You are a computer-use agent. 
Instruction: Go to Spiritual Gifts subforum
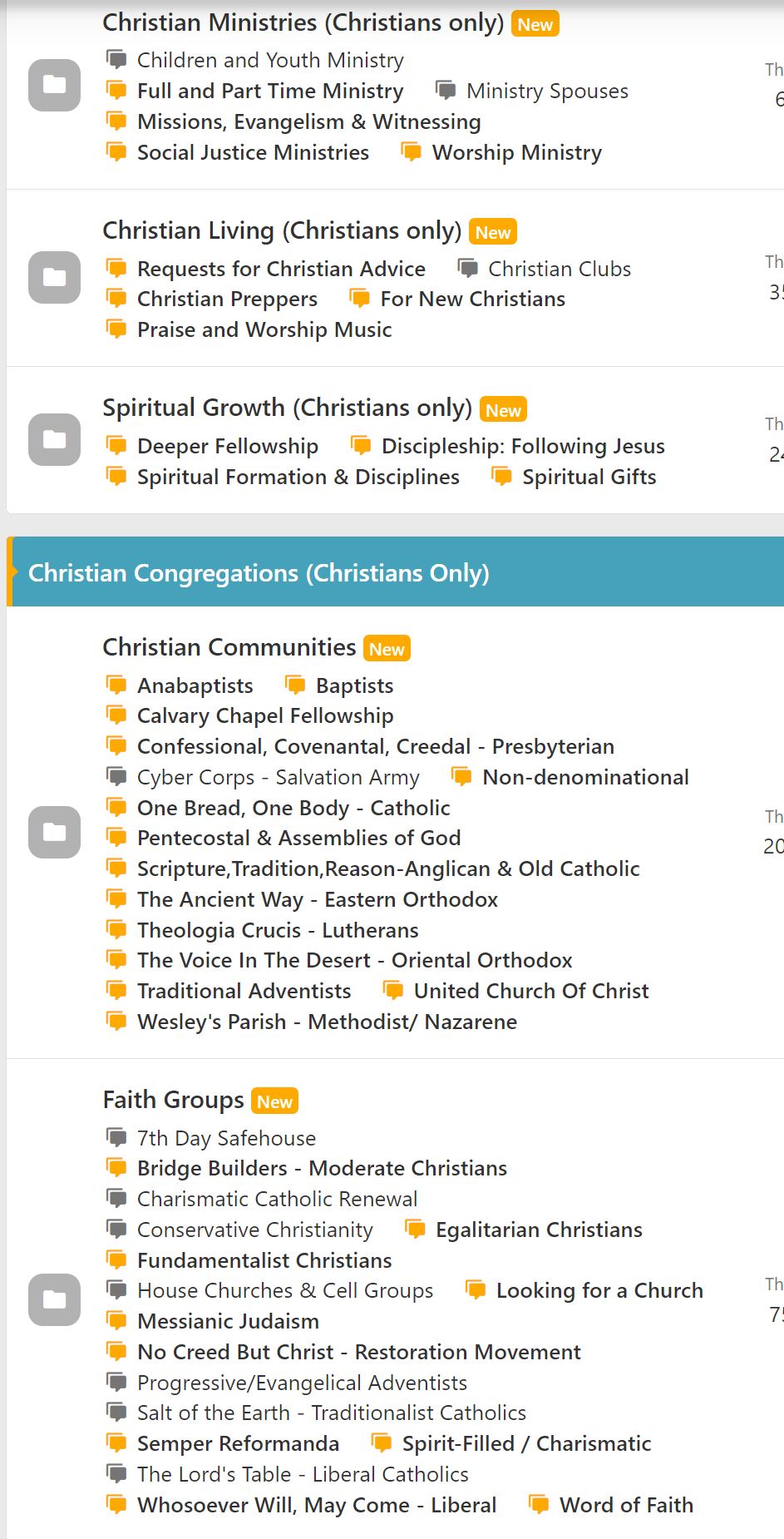pos(589,478)
